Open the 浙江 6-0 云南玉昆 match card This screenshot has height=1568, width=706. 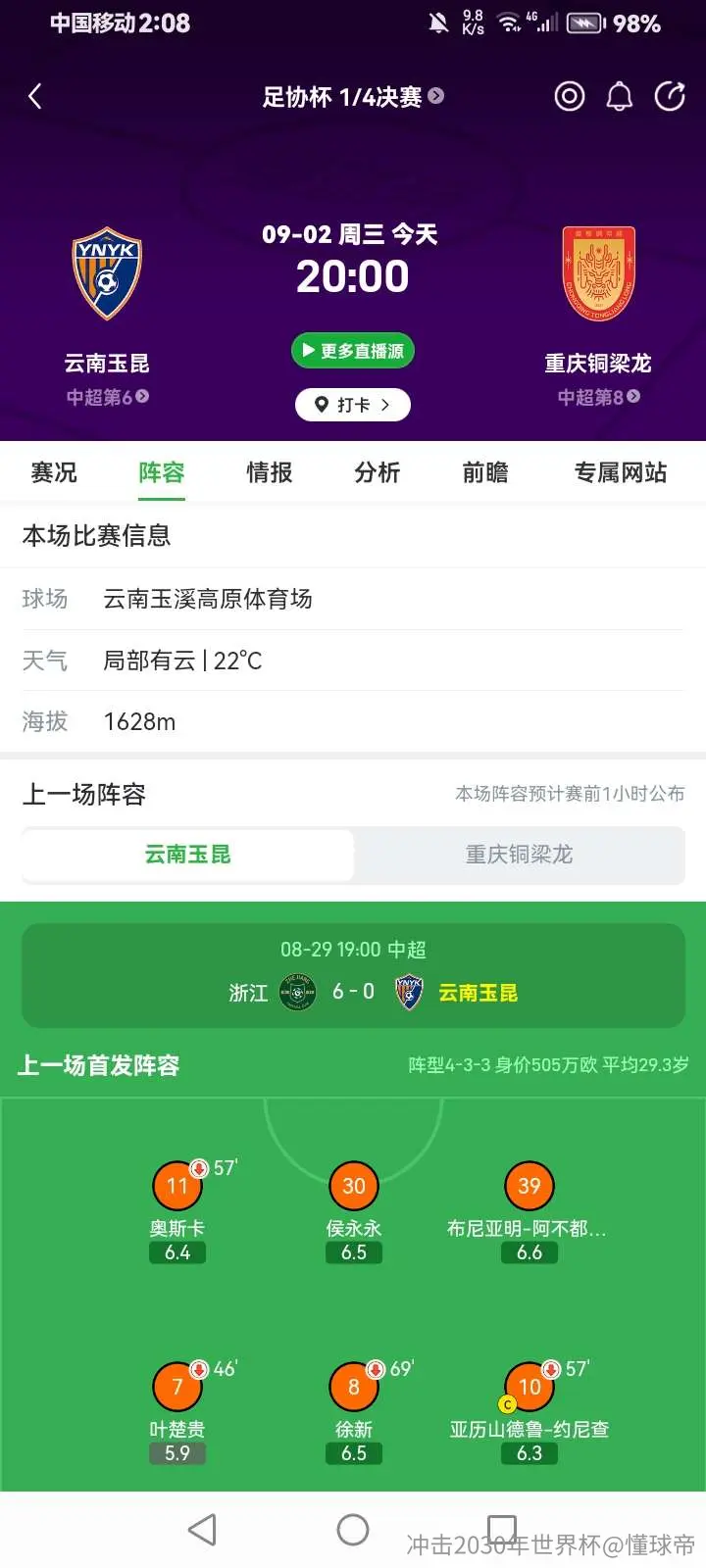pos(353,975)
